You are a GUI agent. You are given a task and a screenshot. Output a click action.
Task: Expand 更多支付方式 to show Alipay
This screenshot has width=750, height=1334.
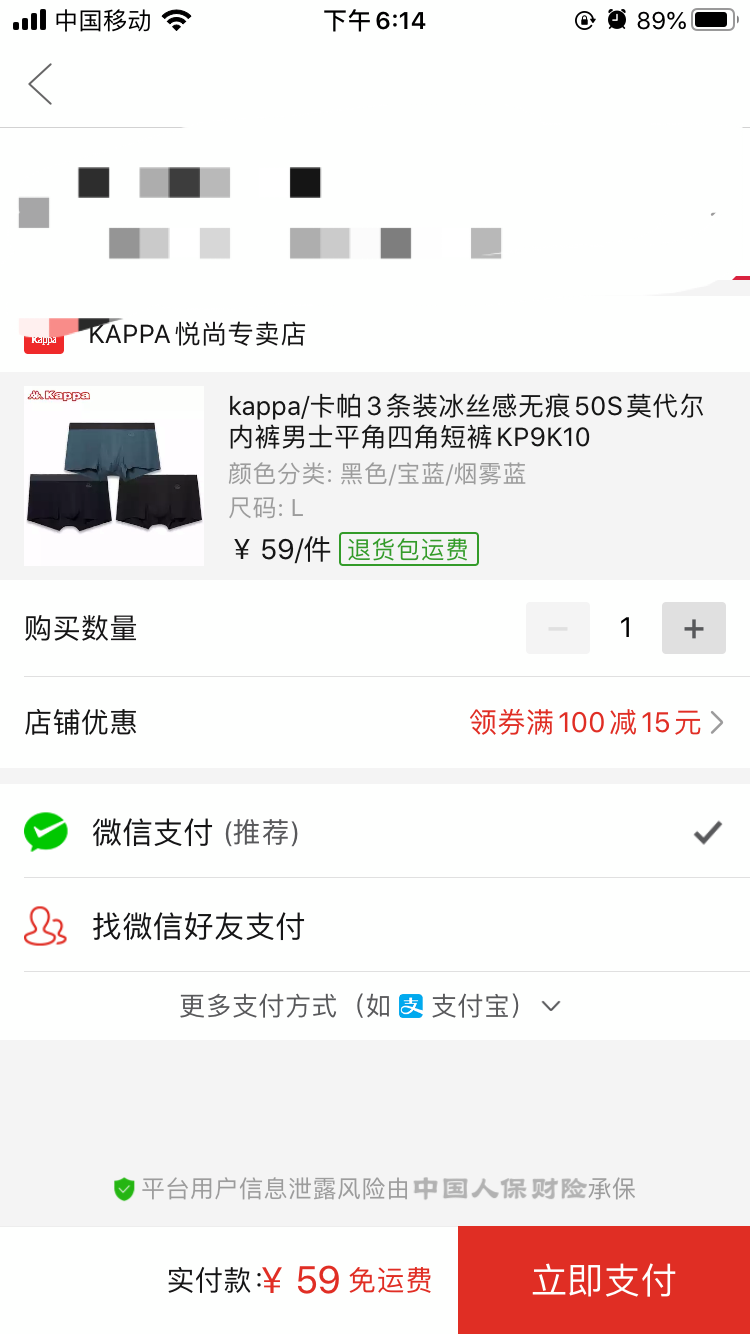(x=372, y=1006)
